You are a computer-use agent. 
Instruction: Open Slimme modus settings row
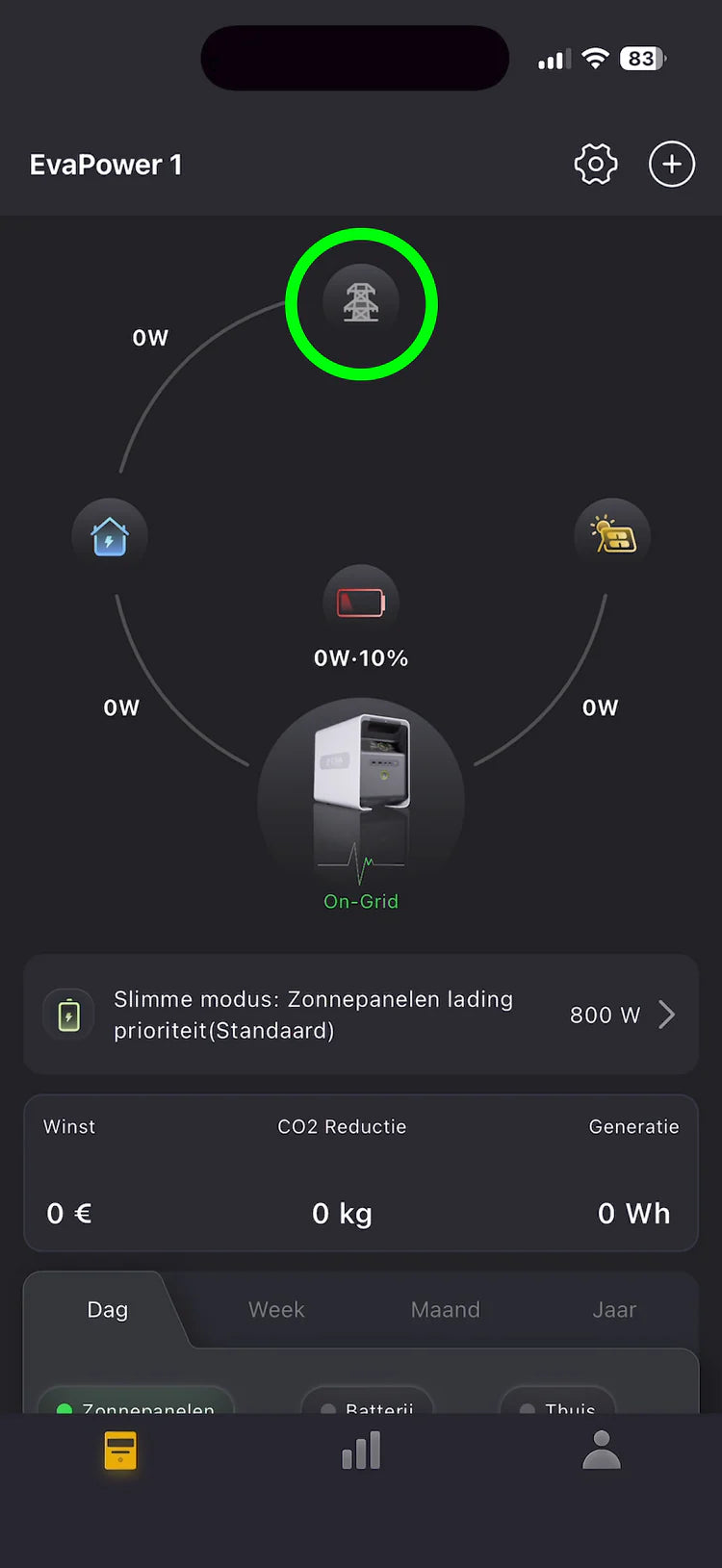pyautogui.click(x=361, y=1015)
